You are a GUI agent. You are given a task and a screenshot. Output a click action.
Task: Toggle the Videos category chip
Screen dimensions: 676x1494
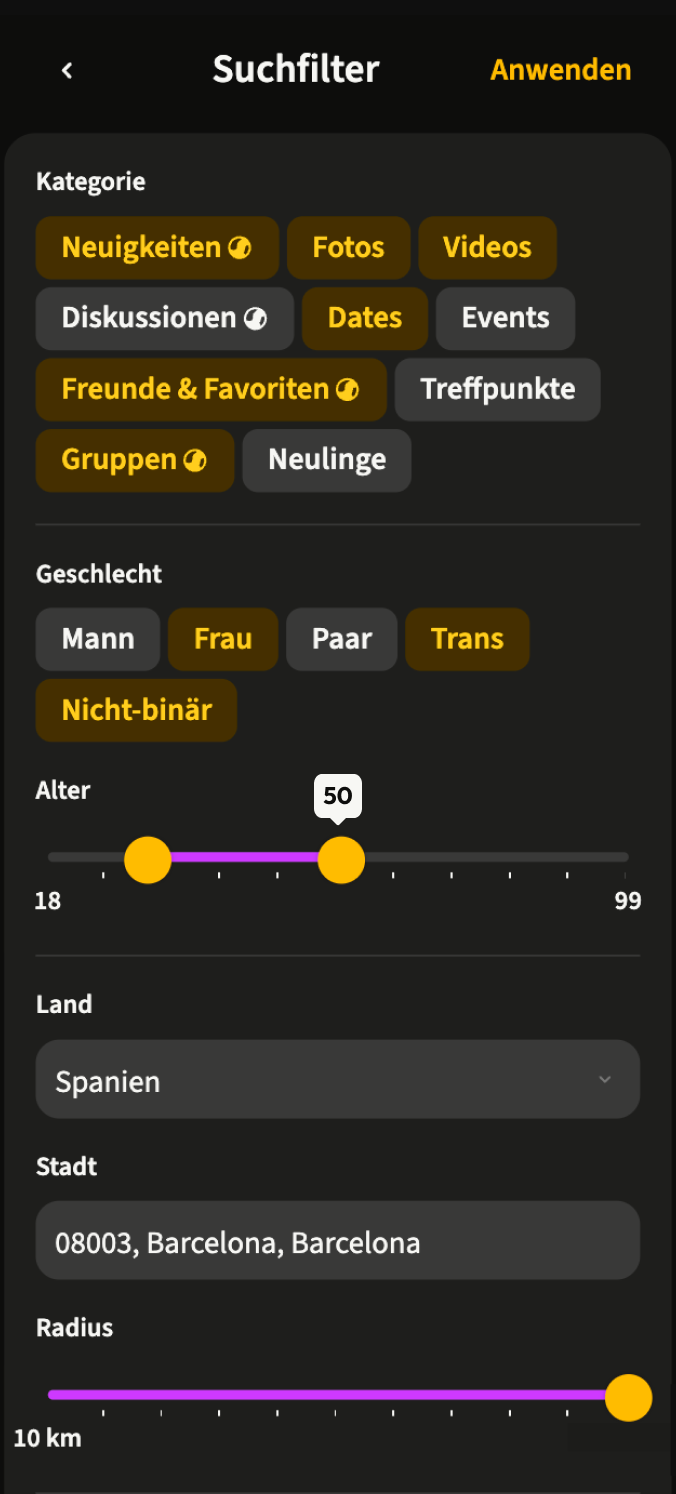coord(487,247)
